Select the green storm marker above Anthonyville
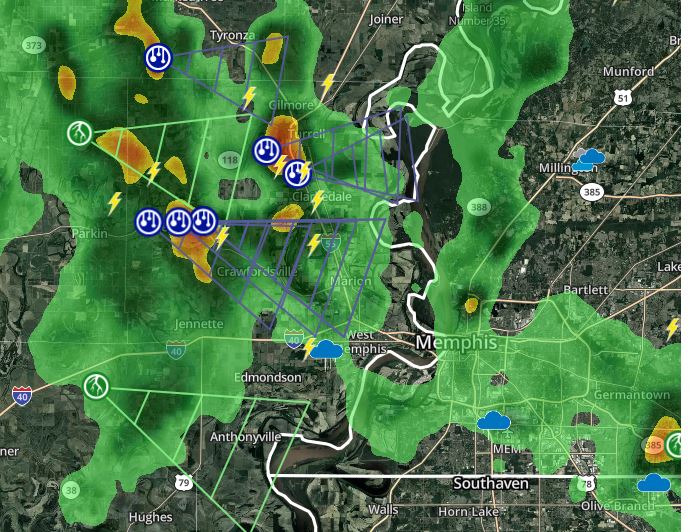Screen dimensions: 691x532 click(96, 385)
